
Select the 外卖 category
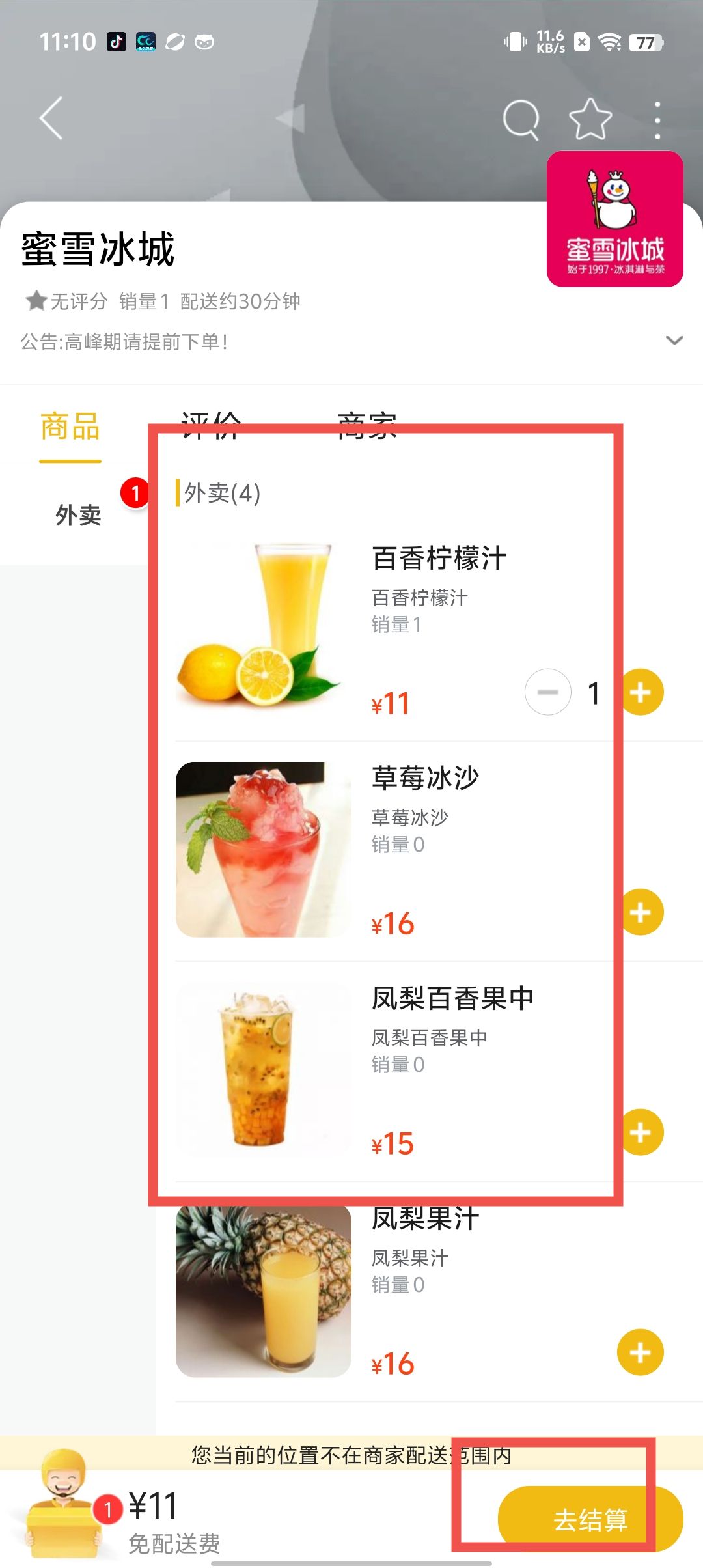click(78, 515)
